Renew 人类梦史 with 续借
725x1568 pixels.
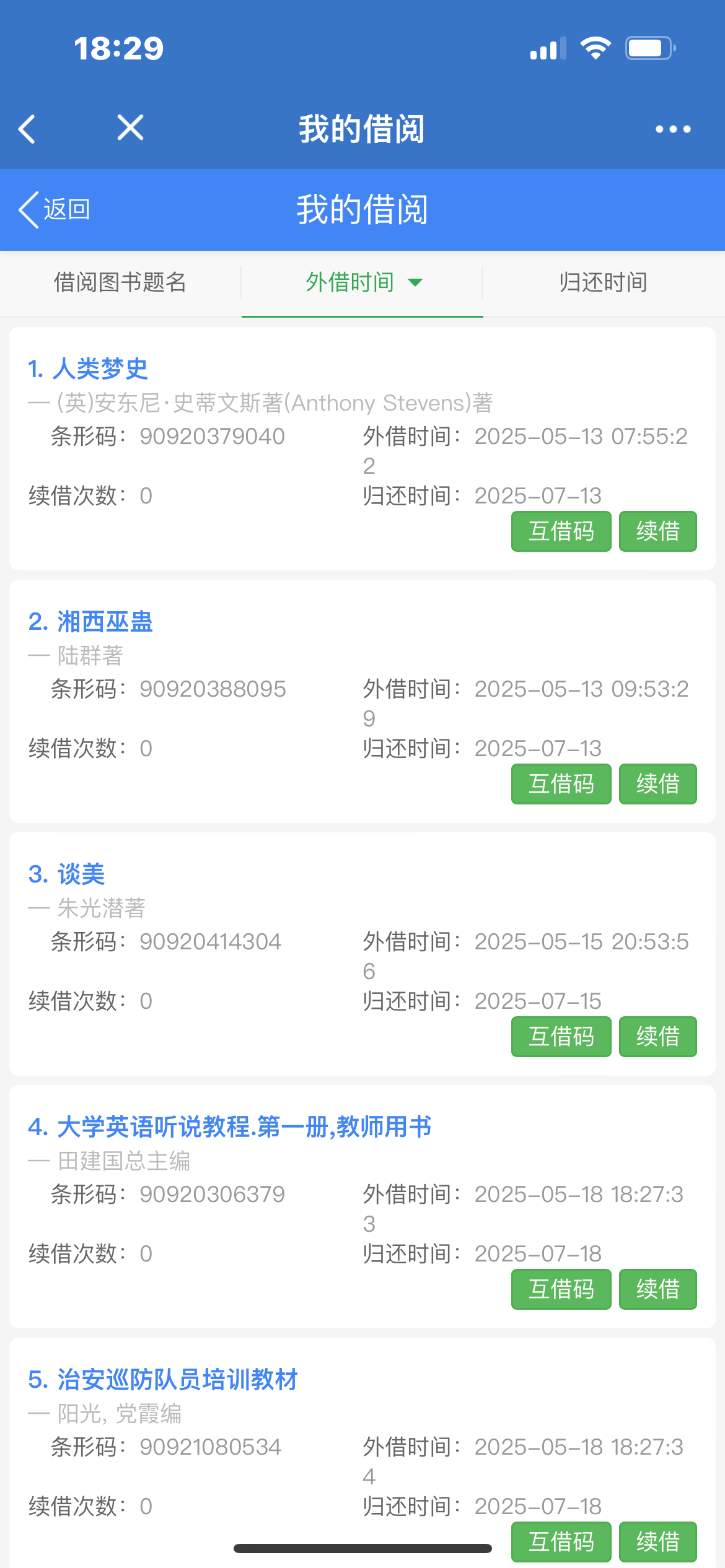coord(657,531)
